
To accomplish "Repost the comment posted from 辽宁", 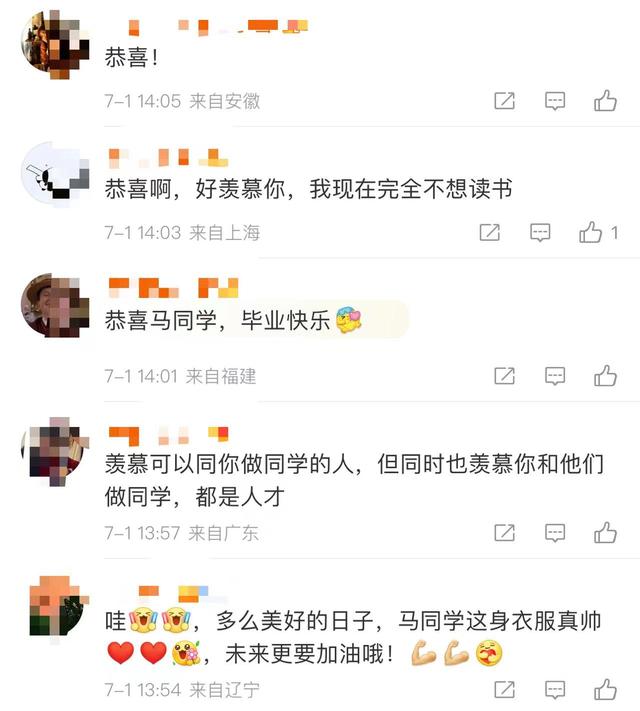I will [505, 689].
